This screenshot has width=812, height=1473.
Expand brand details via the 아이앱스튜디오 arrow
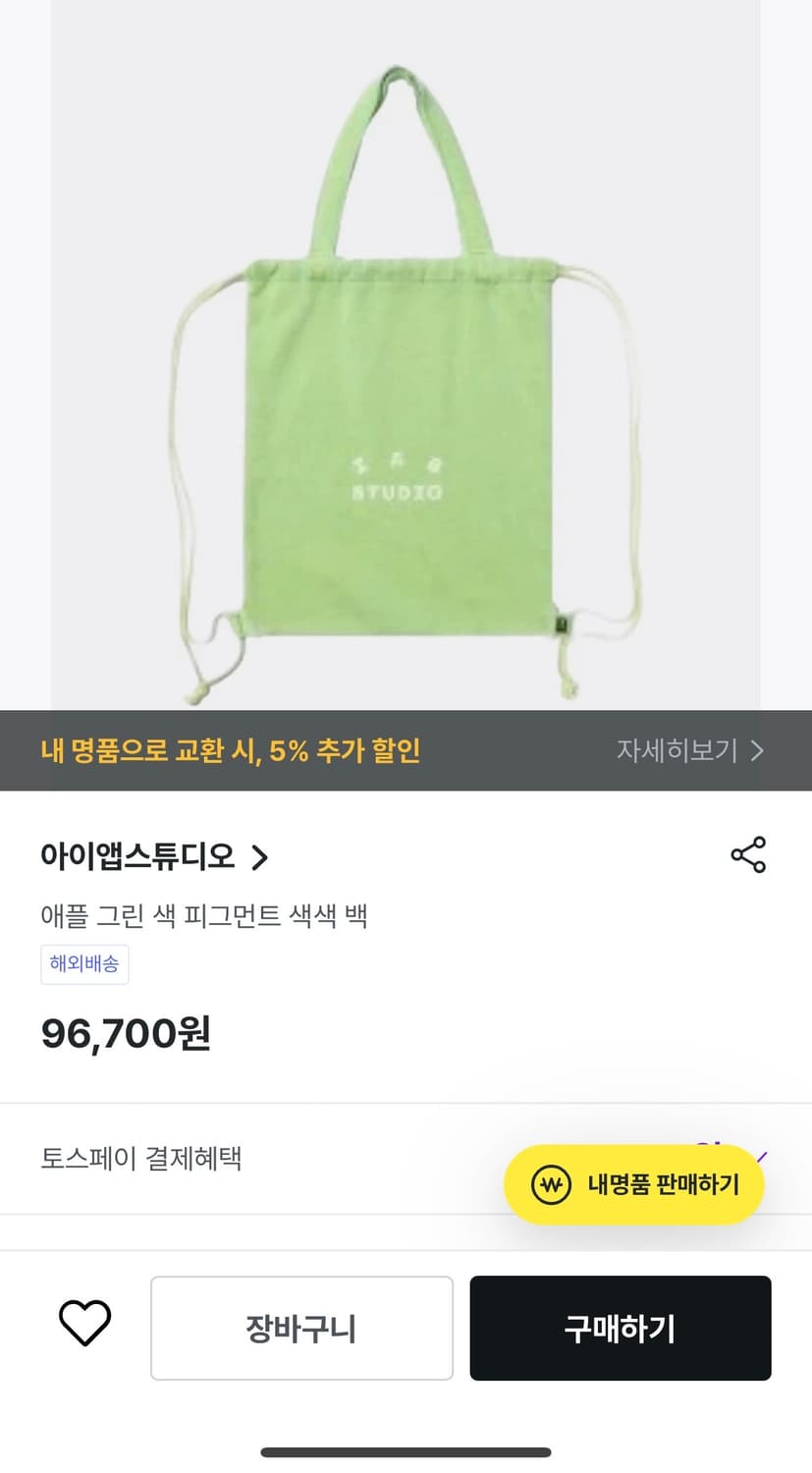click(x=260, y=856)
